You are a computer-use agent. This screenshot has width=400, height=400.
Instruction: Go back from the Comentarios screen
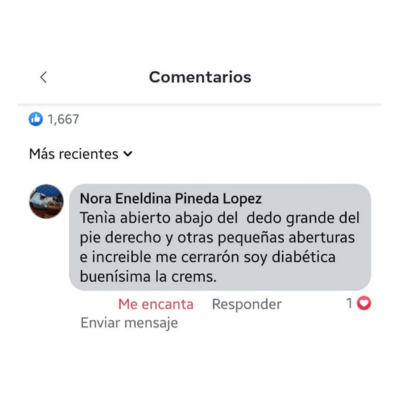click(44, 77)
